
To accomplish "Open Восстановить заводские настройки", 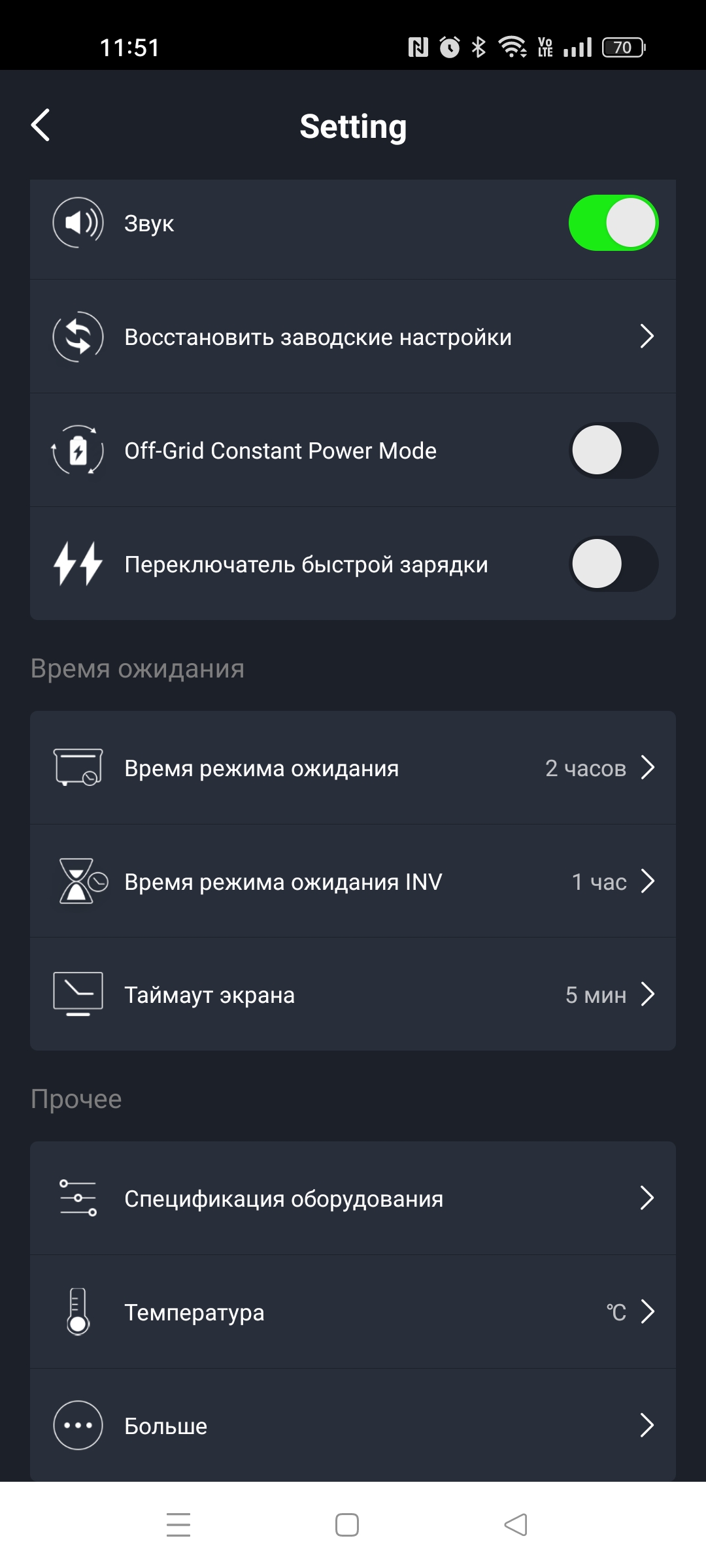I will click(353, 337).
